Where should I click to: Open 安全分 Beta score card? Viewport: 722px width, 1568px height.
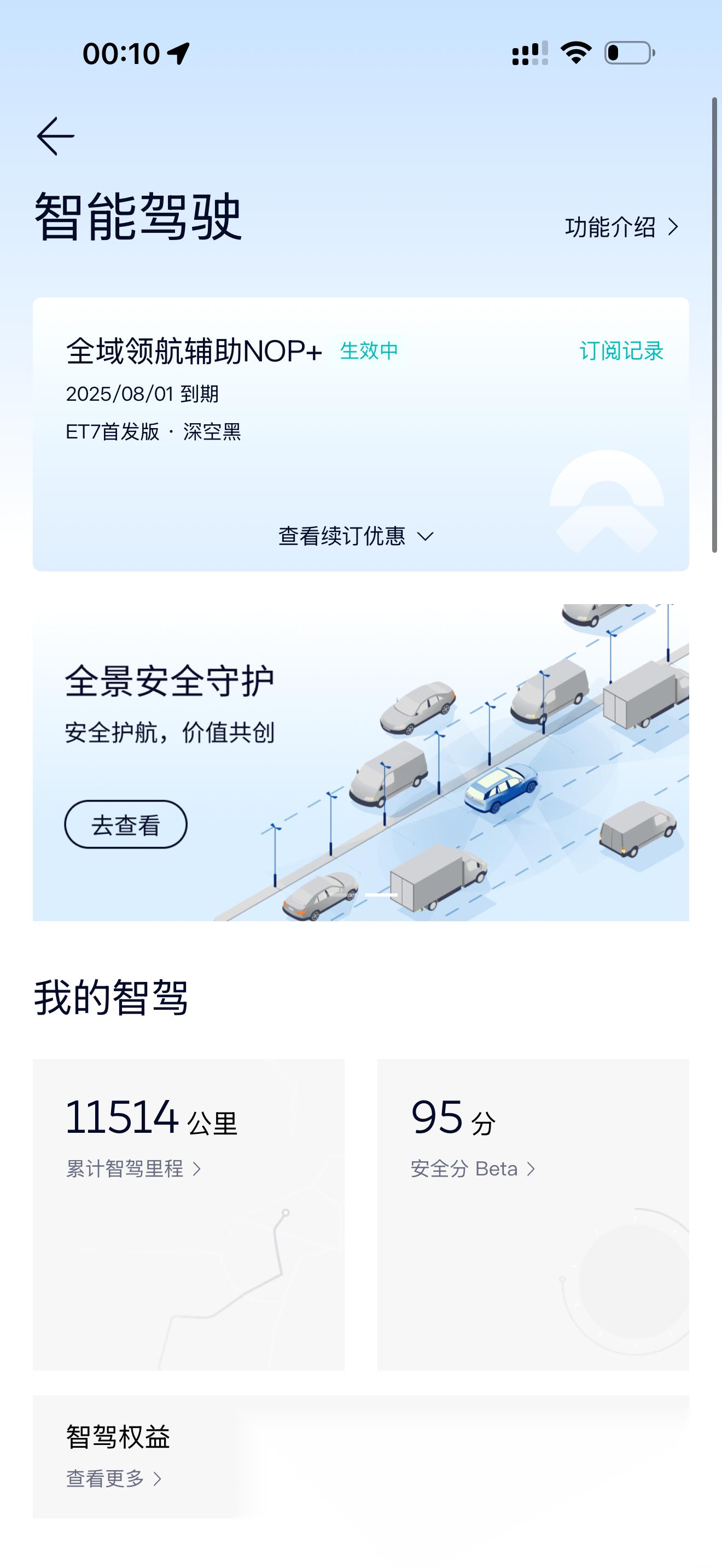point(473,1169)
